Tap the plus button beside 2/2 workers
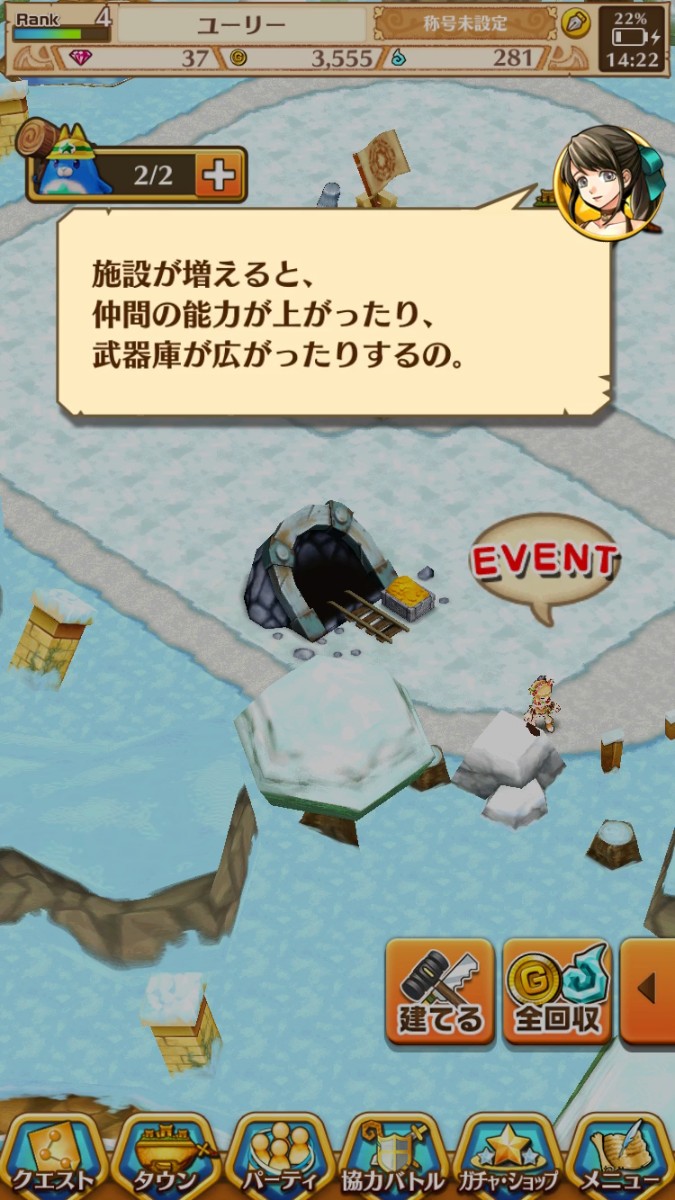The image size is (675, 1200). coord(219,176)
